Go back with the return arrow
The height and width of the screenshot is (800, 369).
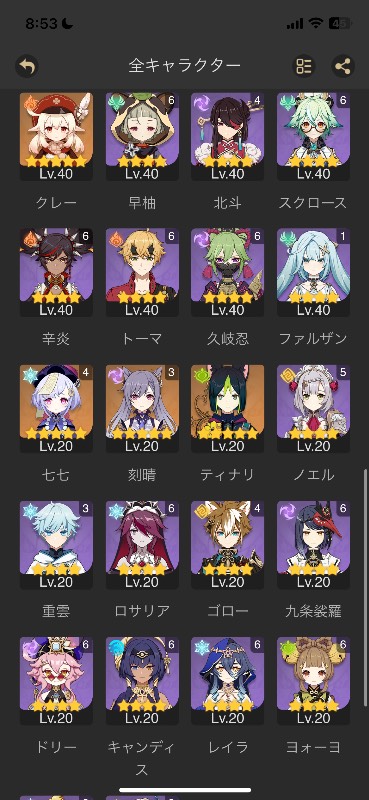27,66
